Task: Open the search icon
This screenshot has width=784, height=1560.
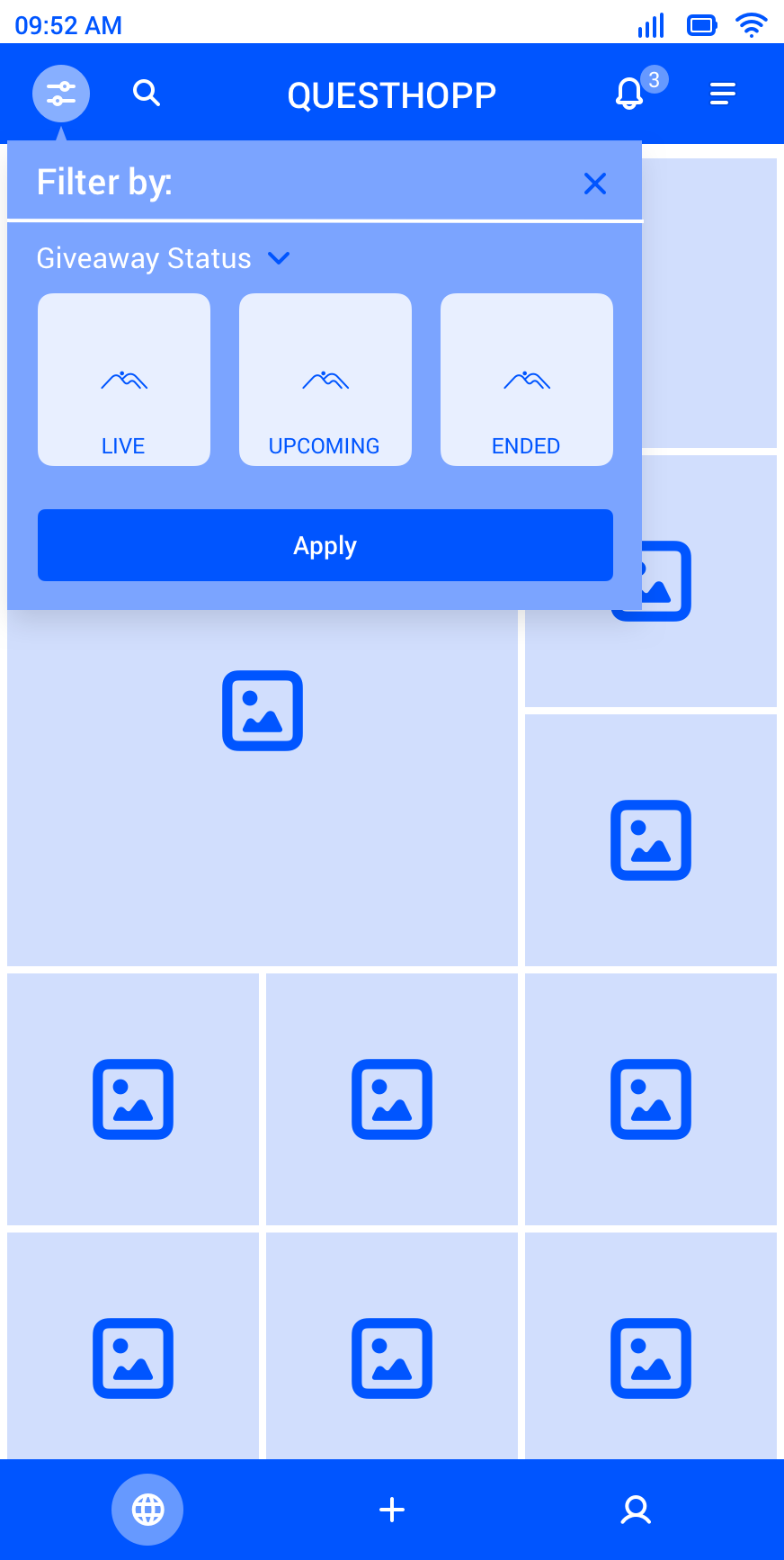Action: [x=146, y=93]
